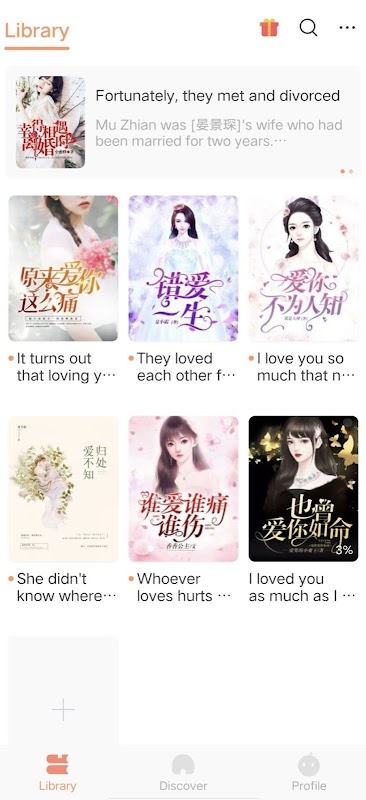Open the three-dot overflow menu
This screenshot has width=366, height=800.
tap(347, 28)
